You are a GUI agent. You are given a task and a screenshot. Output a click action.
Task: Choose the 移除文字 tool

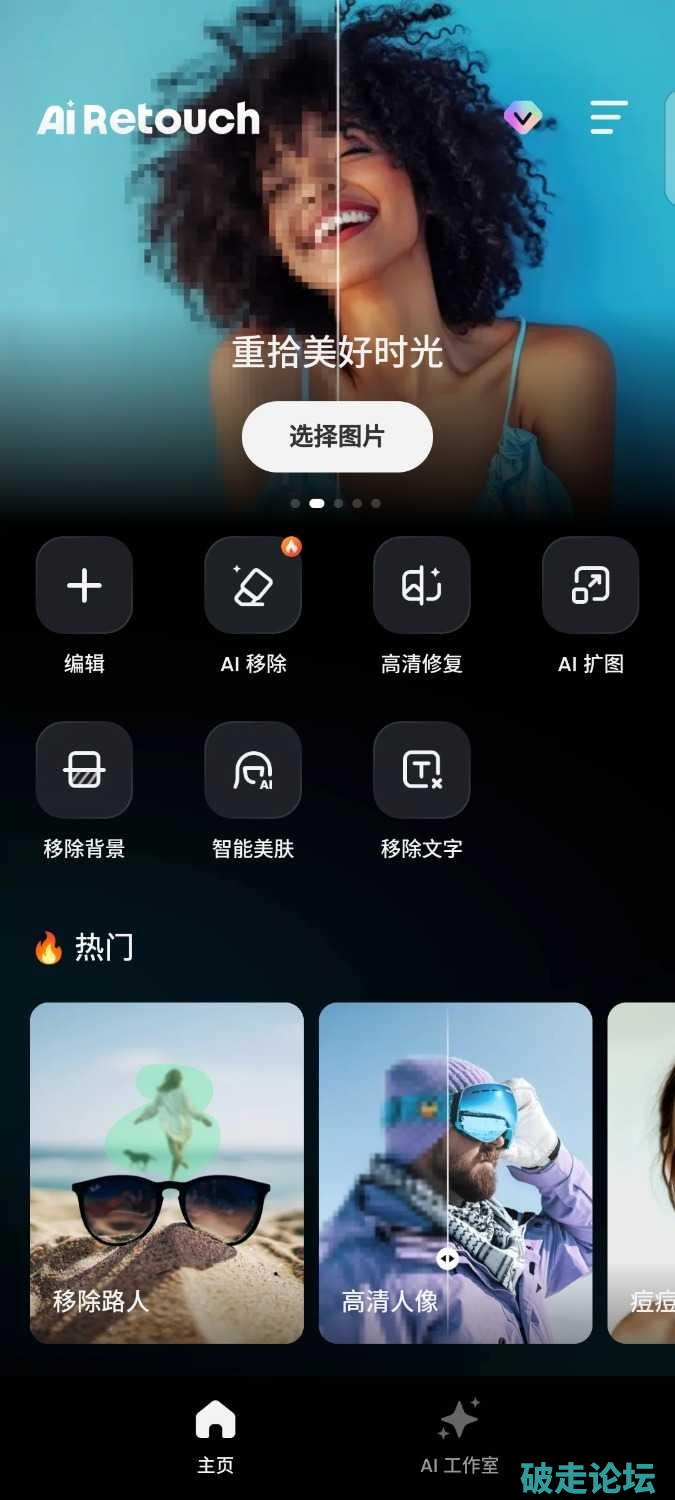coord(422,770)
